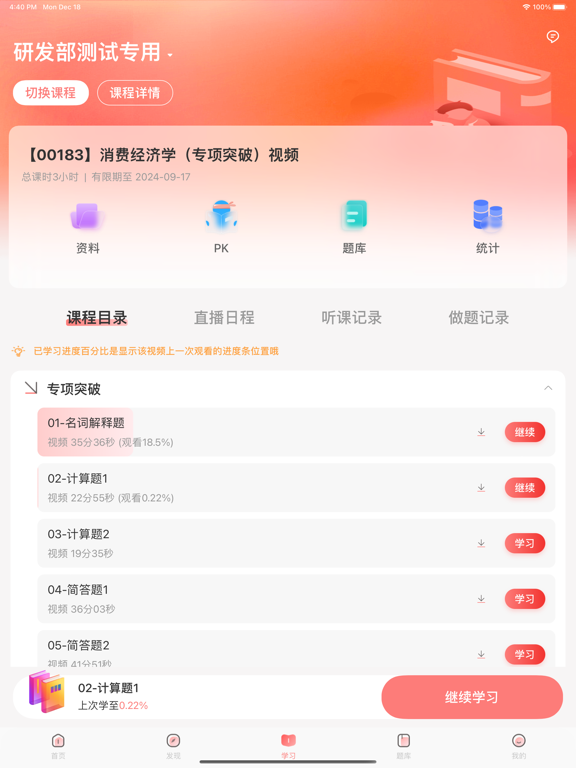The width and height of the screenshot is (576, 768).
Task: Tap 继续 for 01-名词解释题
Action: tap(525, 432)
